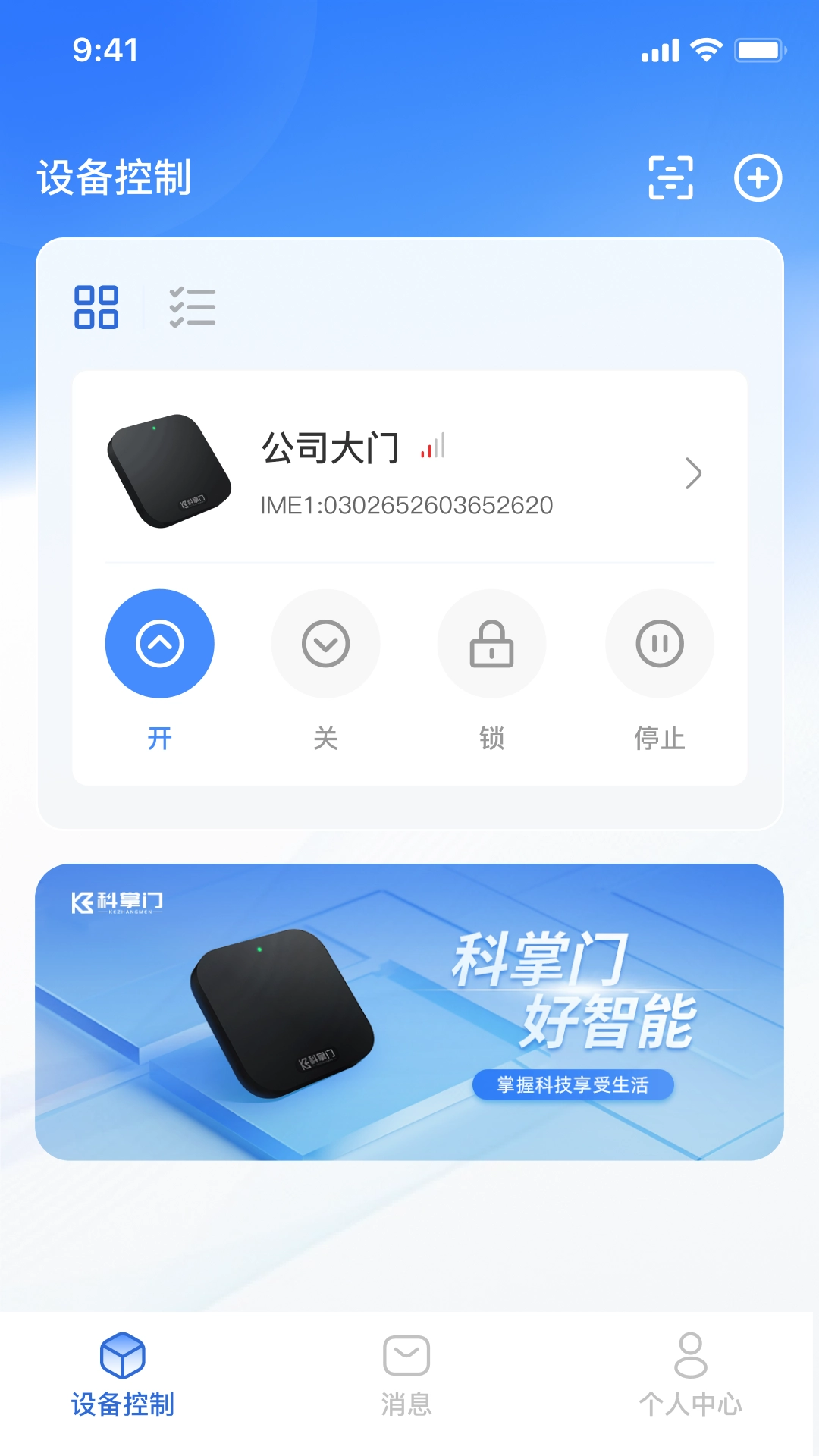
Task: Tap the 掌握科技享受生活 banner button
Action: 573,1084
